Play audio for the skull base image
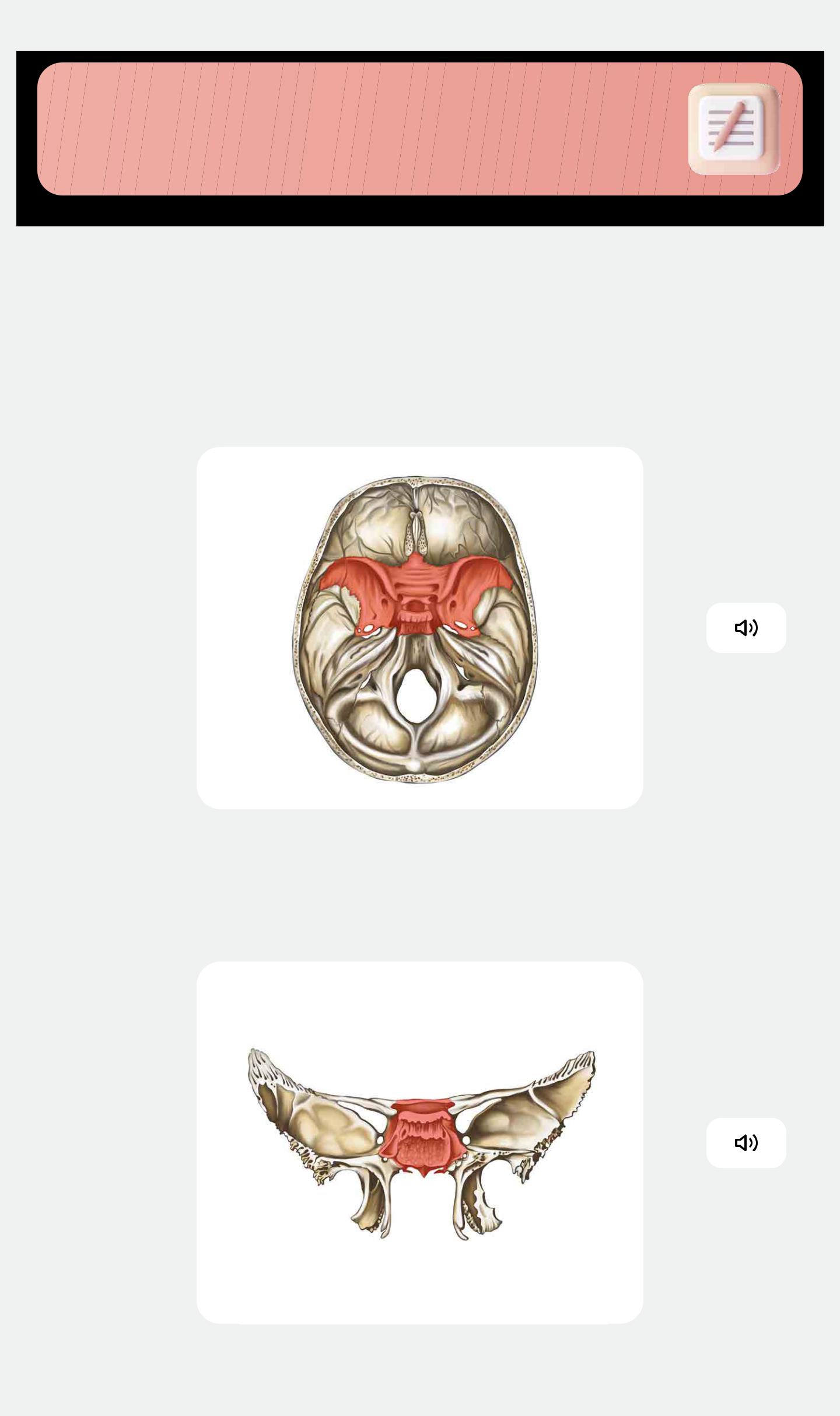840x1416 pixels. [x=745, y=628]
